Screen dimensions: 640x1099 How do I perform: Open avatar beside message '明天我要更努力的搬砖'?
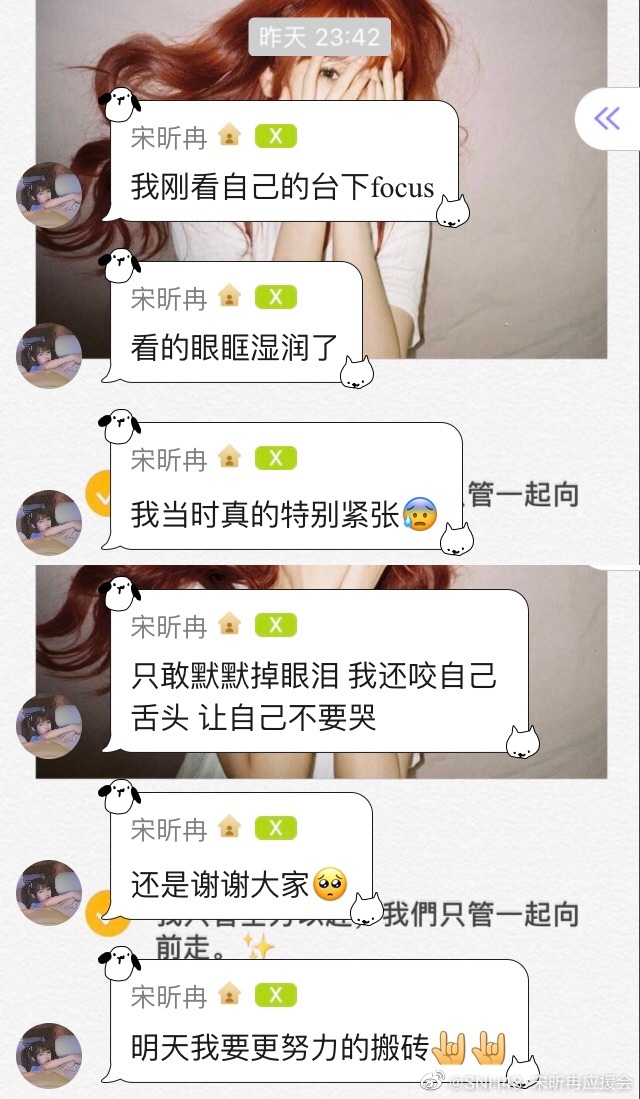pos(49,1054)
